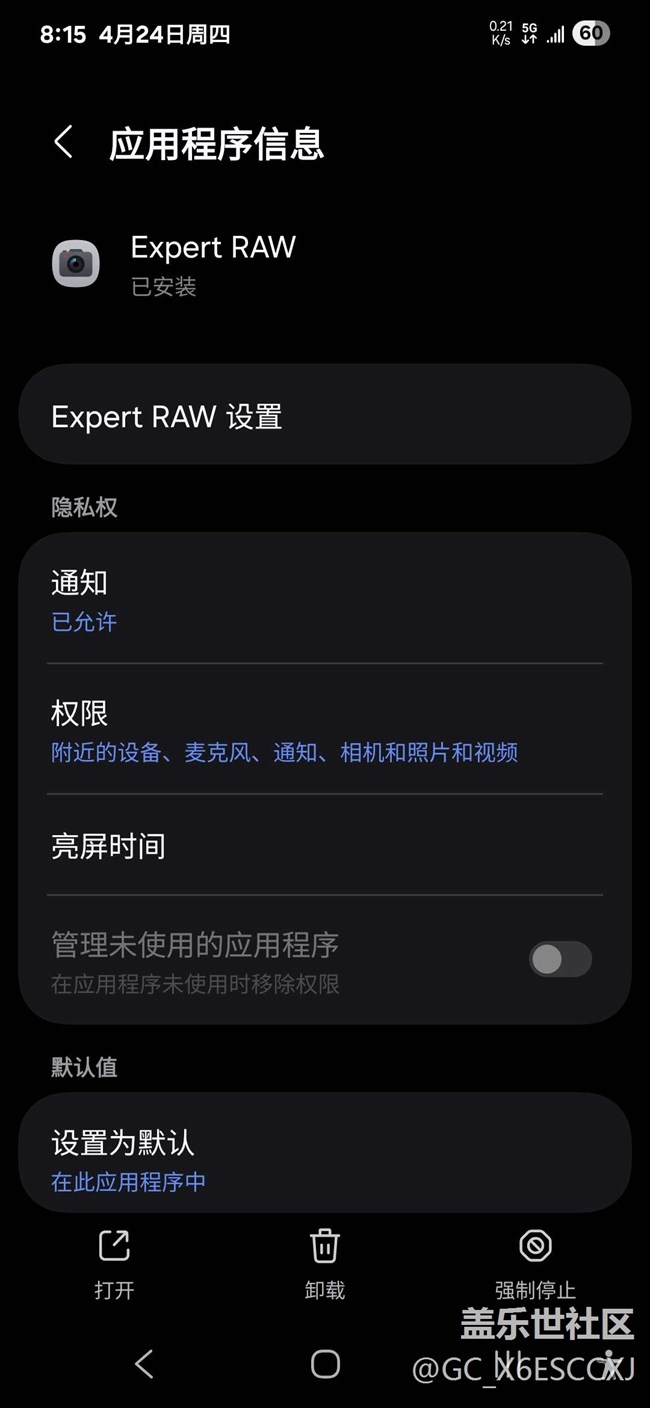Tap the system back button
The image size is (650, 1408).
click(144, 1364)
